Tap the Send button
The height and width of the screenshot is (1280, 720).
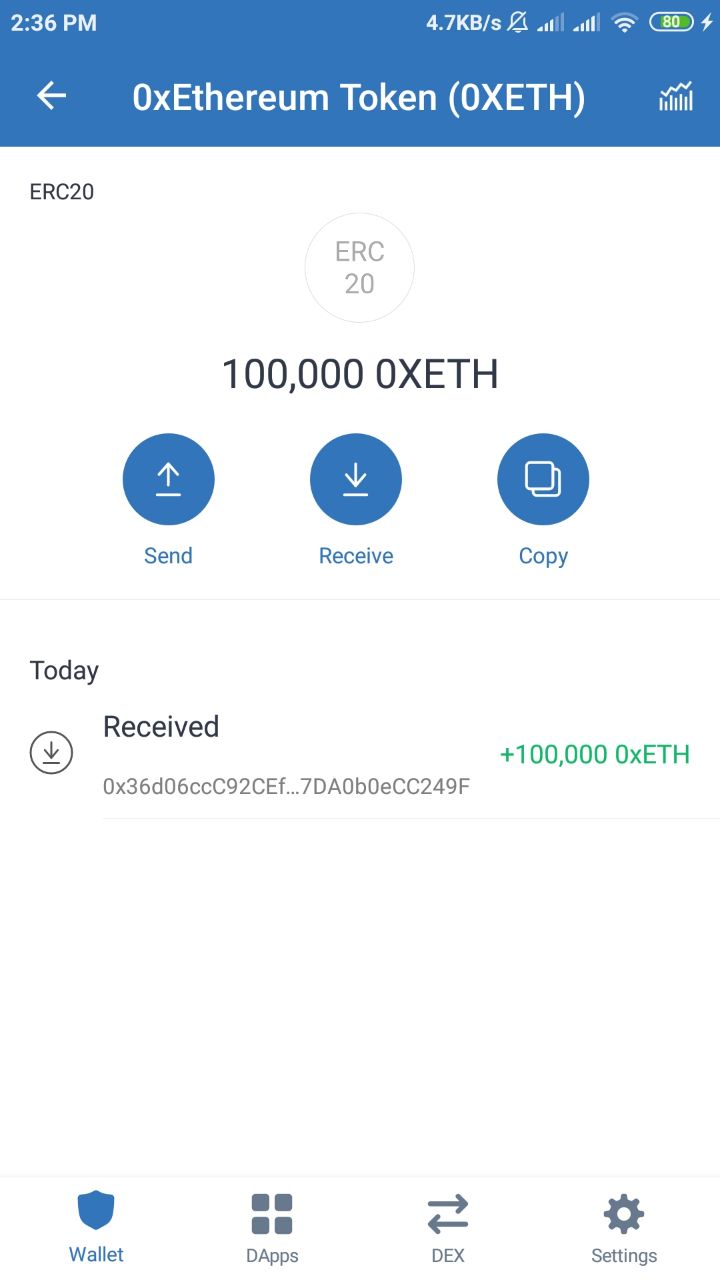click(168, 480)
